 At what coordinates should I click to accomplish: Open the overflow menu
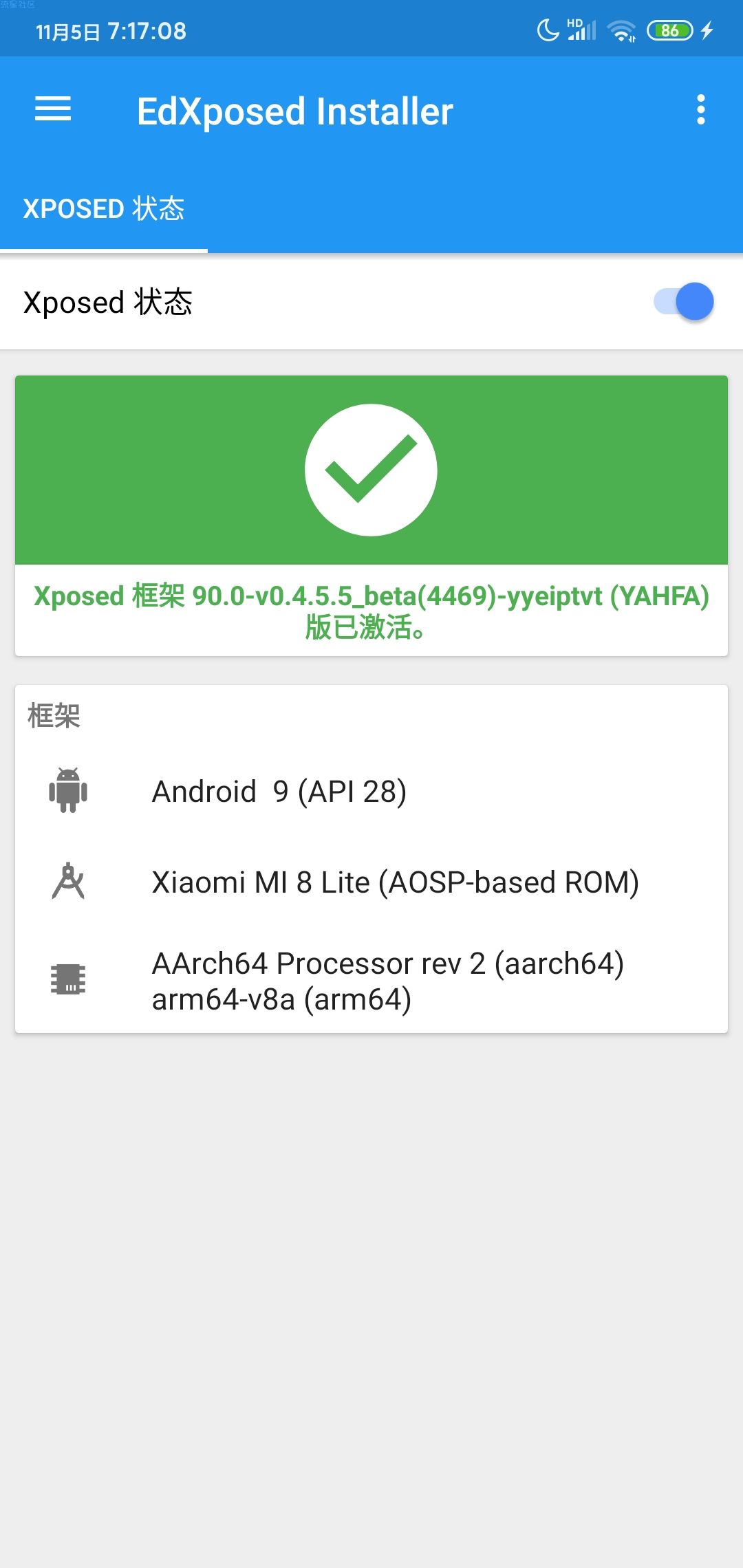pos(700,110)
